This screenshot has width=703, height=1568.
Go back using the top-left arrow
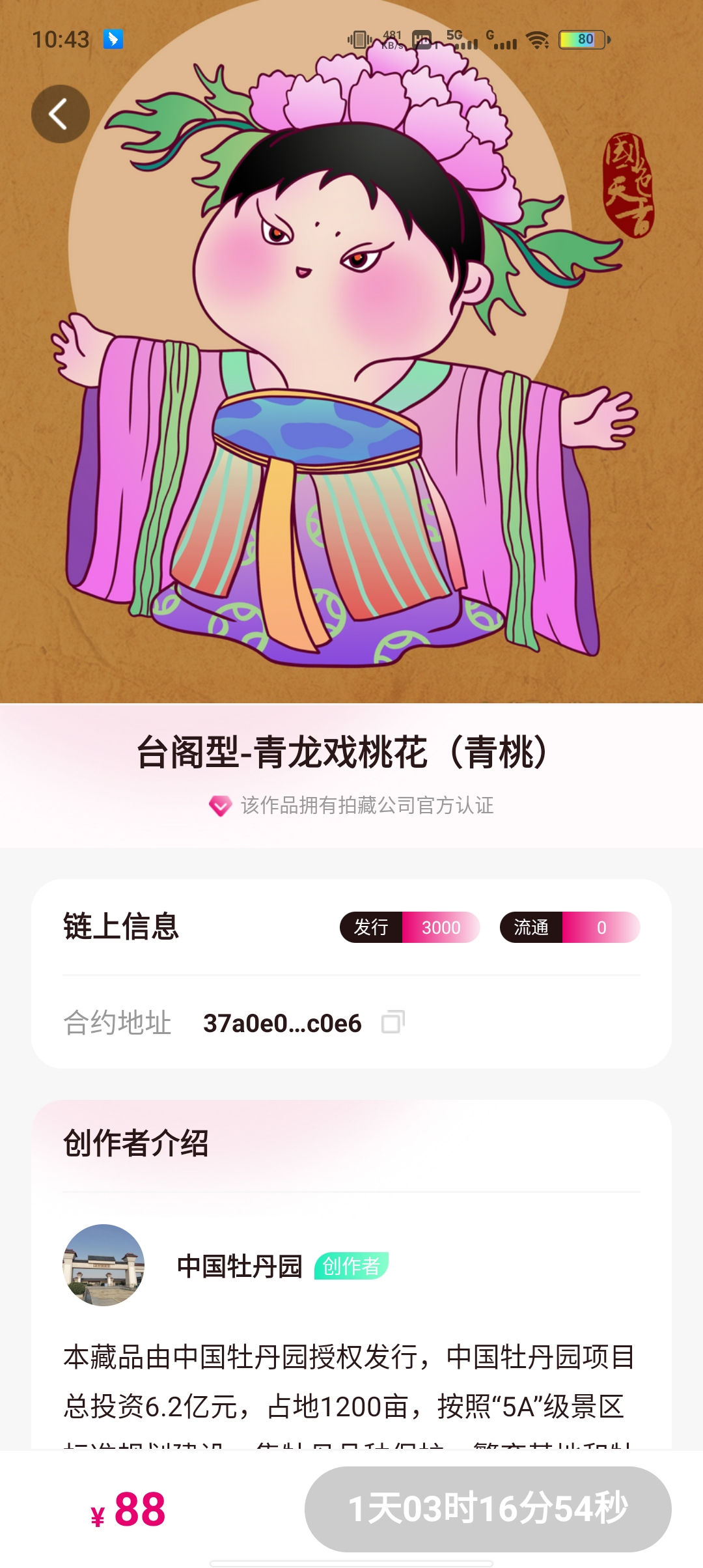click(x=60, y=114)
